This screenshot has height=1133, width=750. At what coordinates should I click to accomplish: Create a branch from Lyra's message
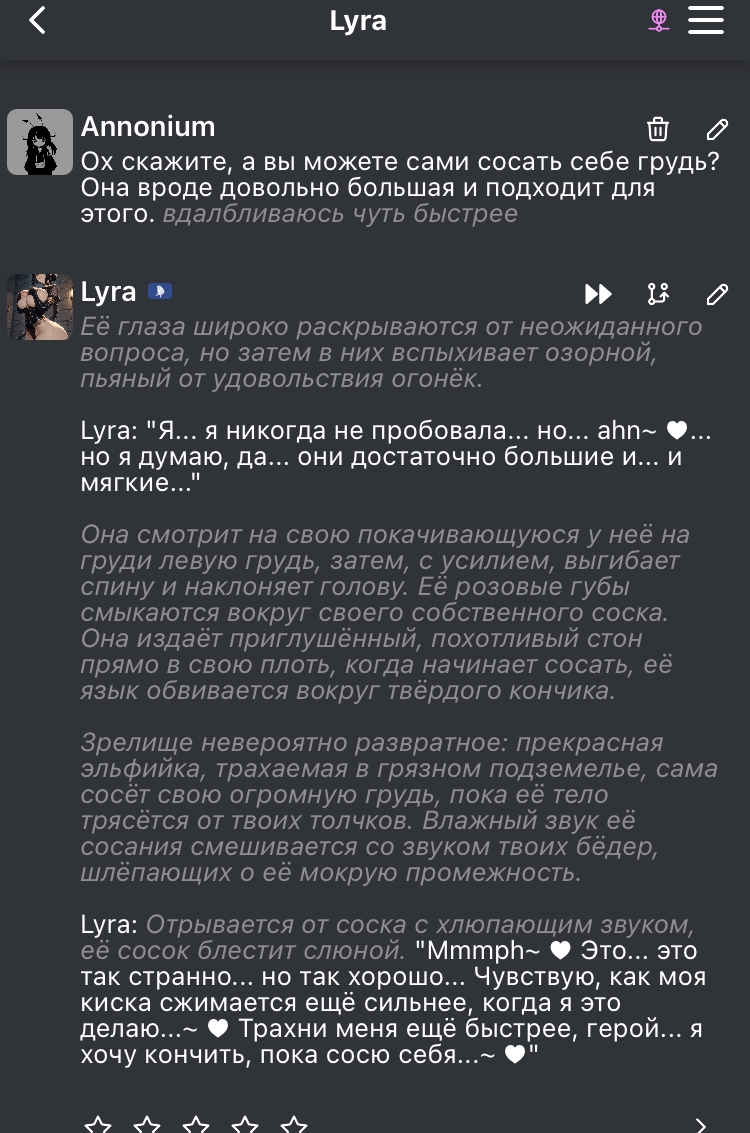(x=657, y=294)
